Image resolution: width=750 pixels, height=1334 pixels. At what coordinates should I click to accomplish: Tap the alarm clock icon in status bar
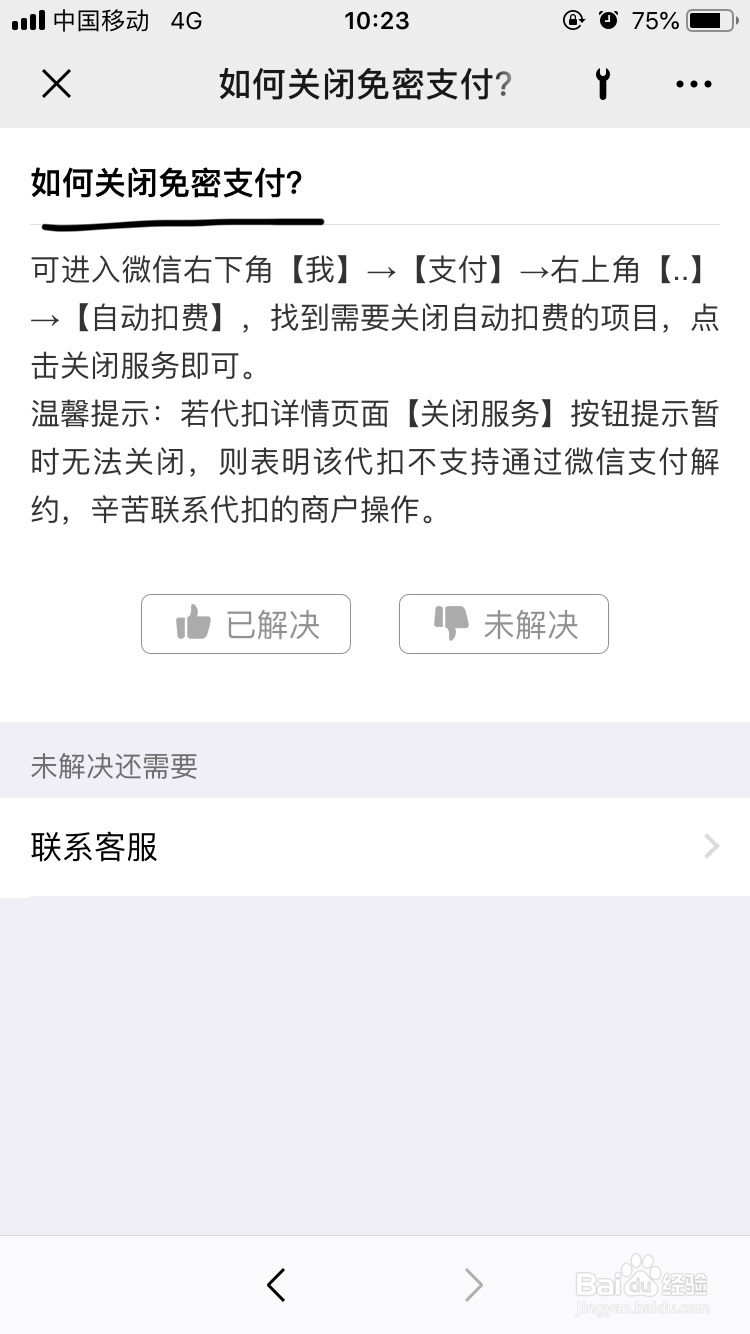[x=609, y=20]
